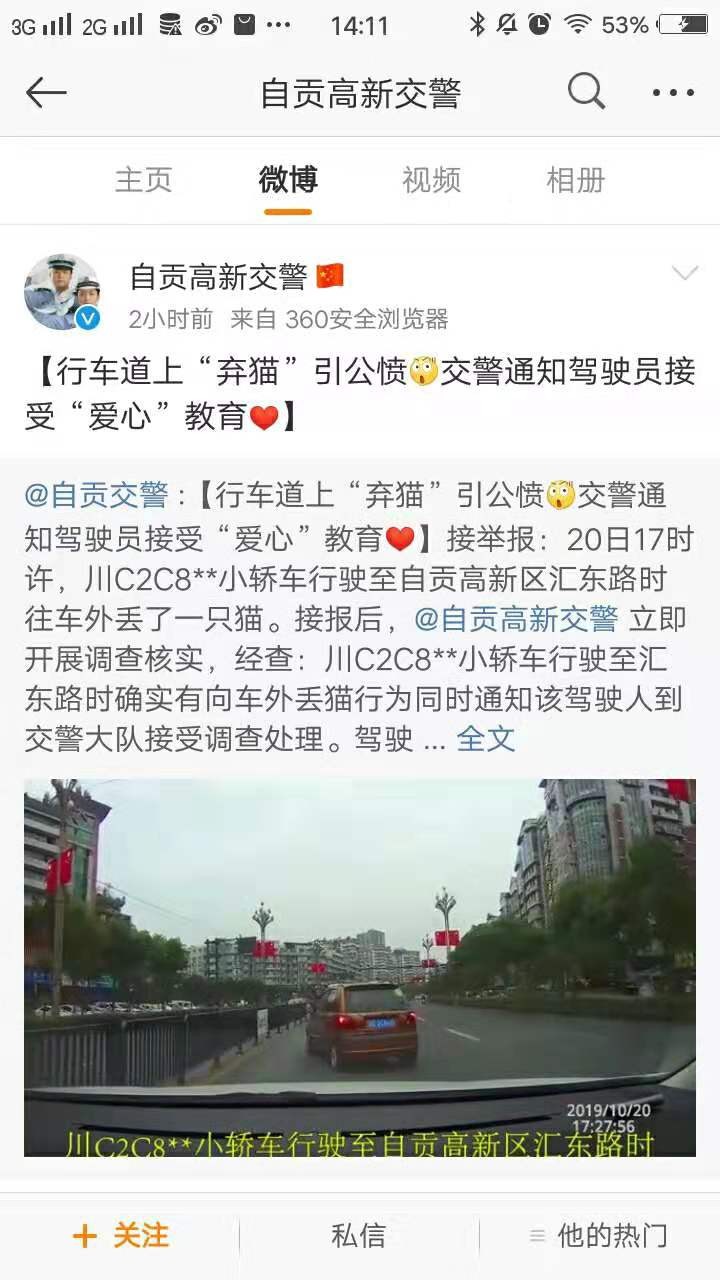
Task: Open the dashcam video thumbnail
Action: click(x=360, y=967)
